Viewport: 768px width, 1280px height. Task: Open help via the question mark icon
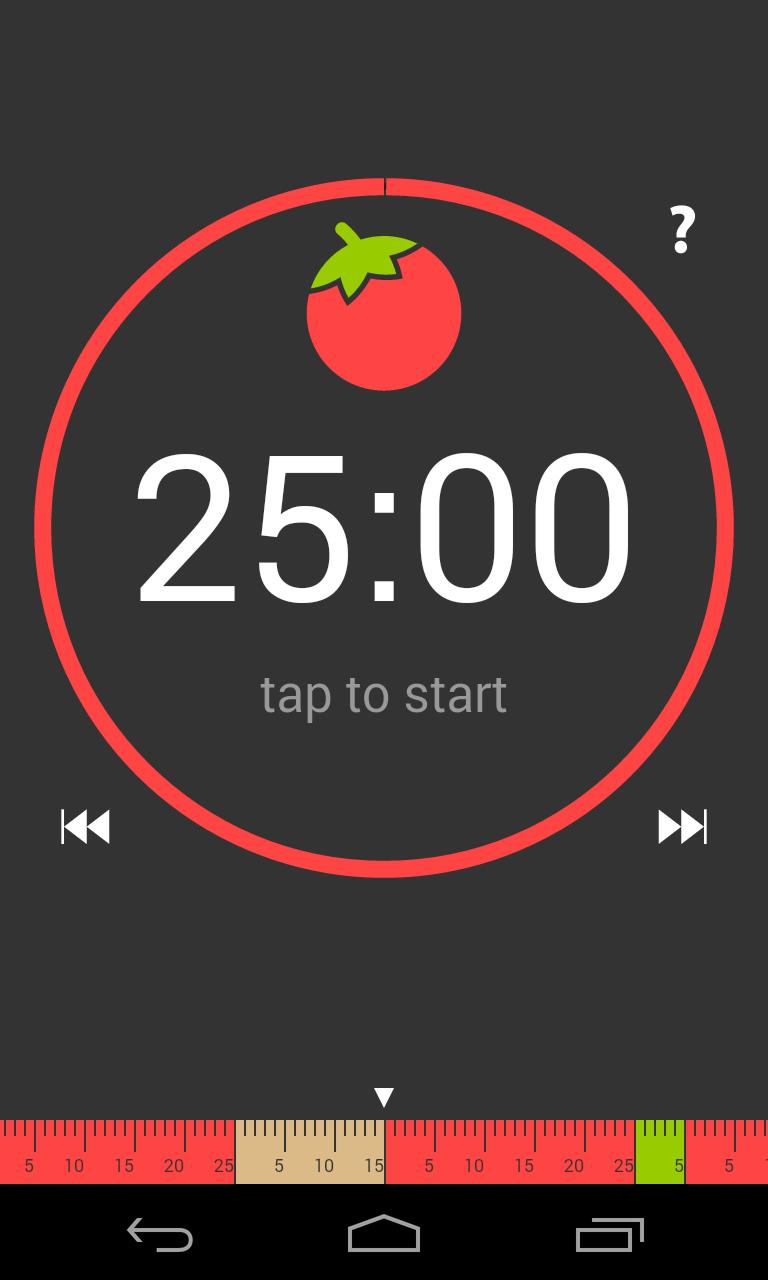tap(681, 230)
